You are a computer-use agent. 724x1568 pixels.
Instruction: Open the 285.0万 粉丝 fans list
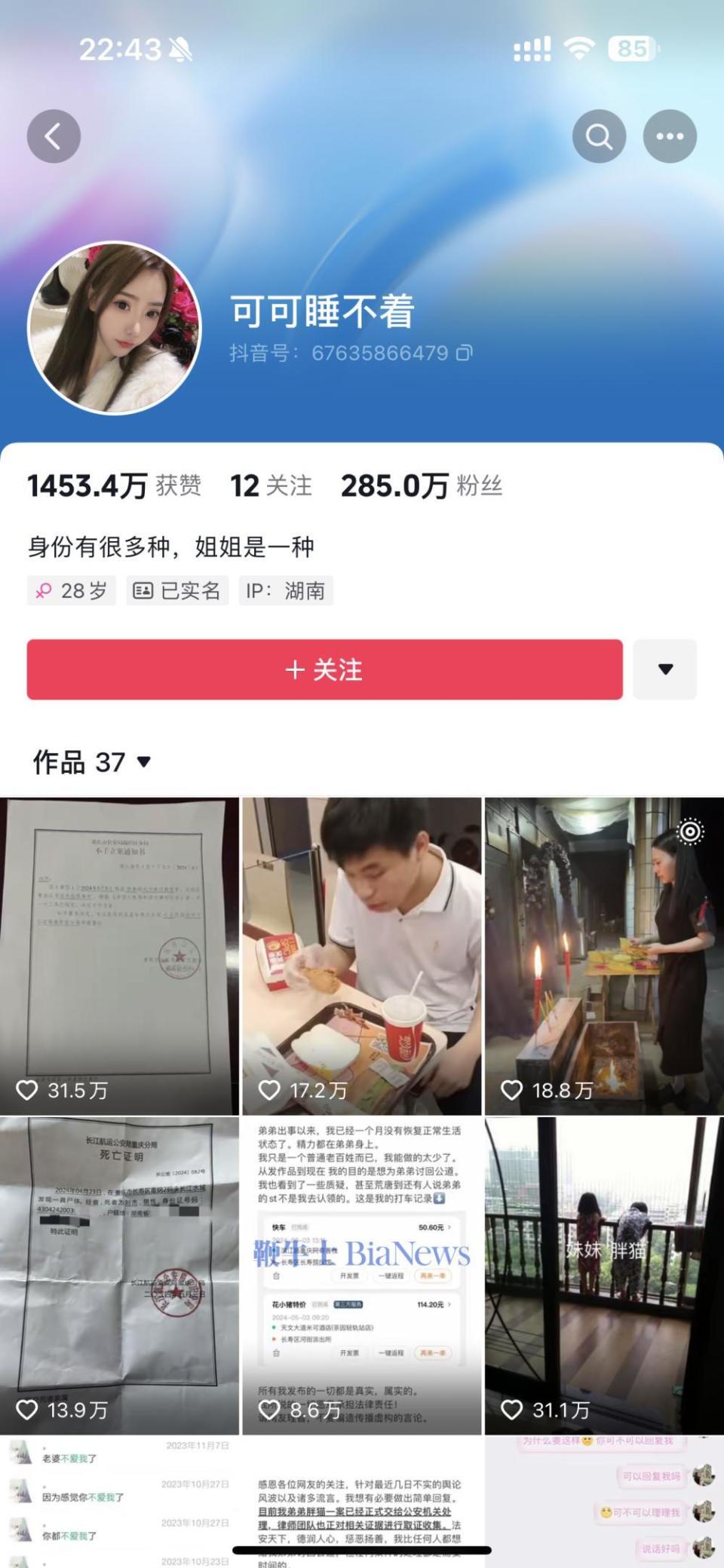click(424, 488)
